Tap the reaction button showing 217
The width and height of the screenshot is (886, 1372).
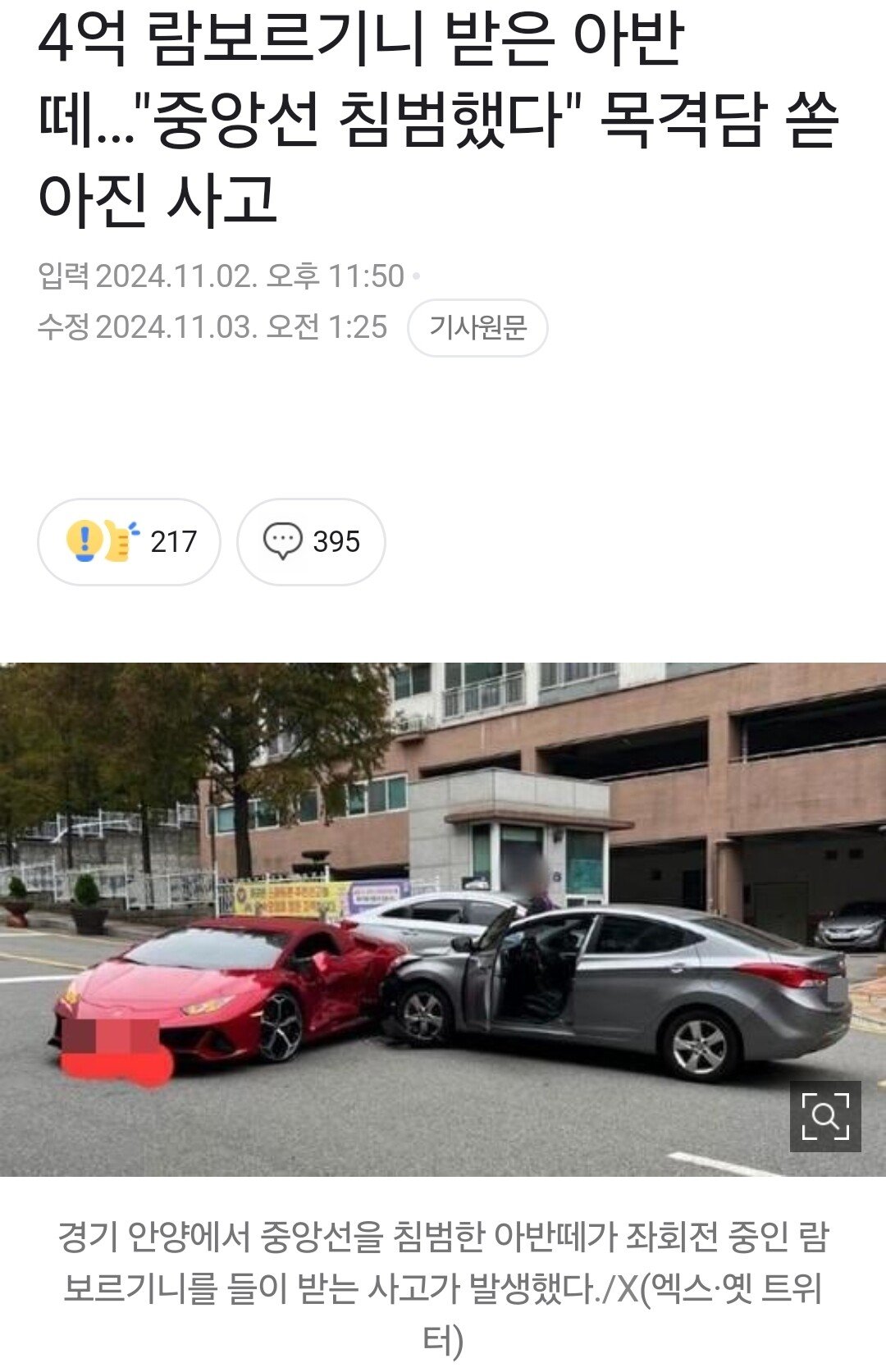click(x=130, y=542)
